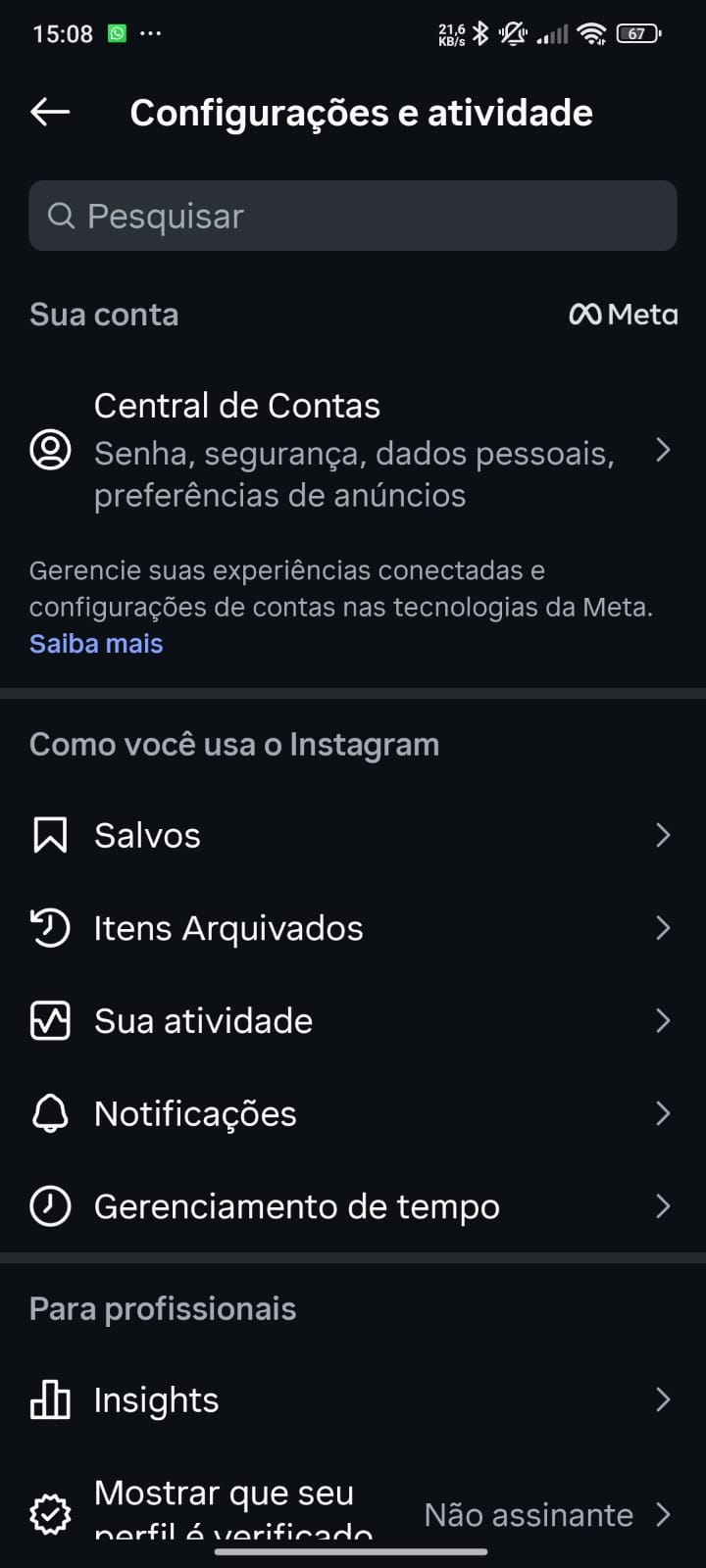Open the Salvos row
706x1568 pixels.
click(353, 836)
